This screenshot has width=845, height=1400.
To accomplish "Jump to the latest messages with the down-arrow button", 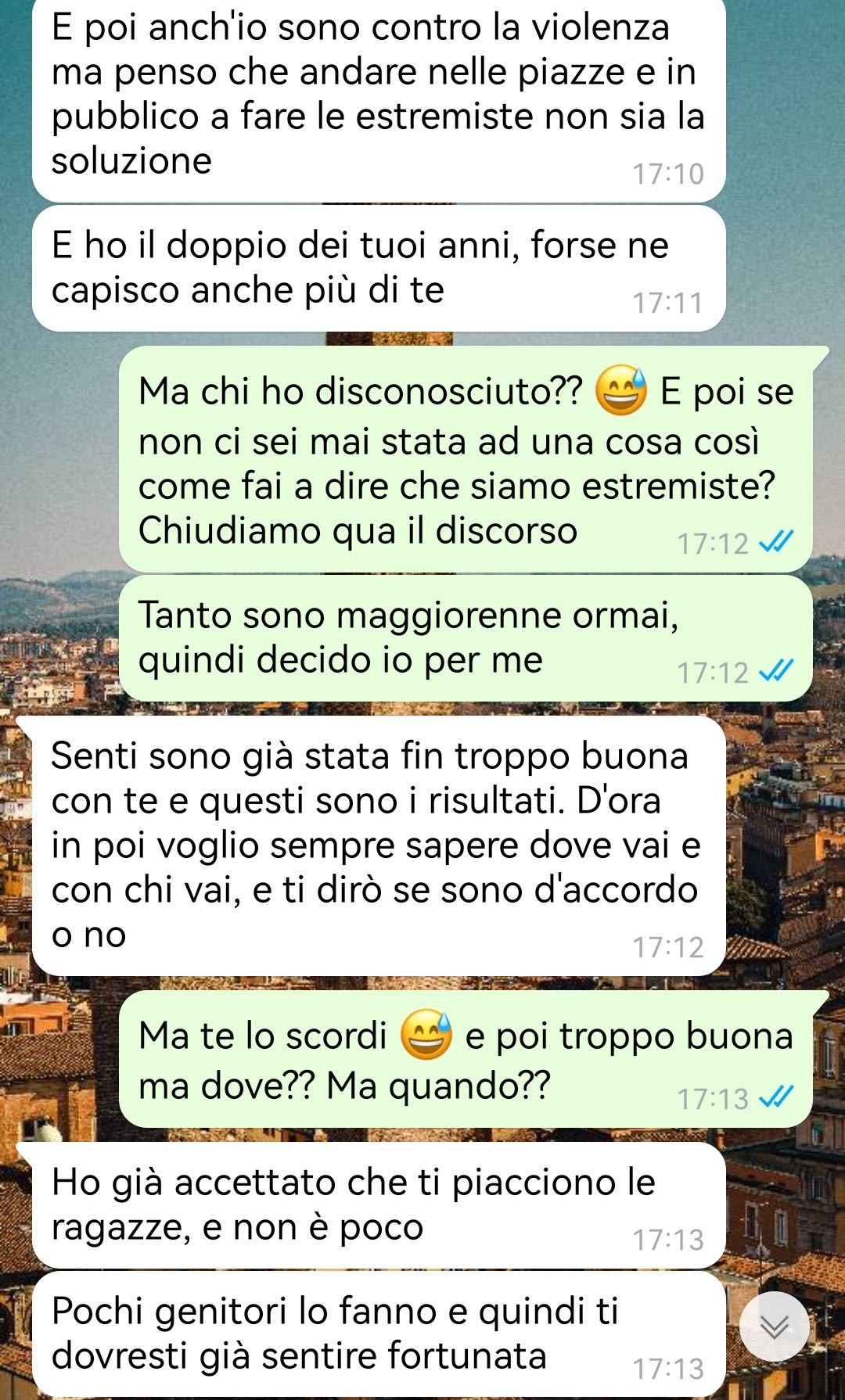I will [775, 1326].
